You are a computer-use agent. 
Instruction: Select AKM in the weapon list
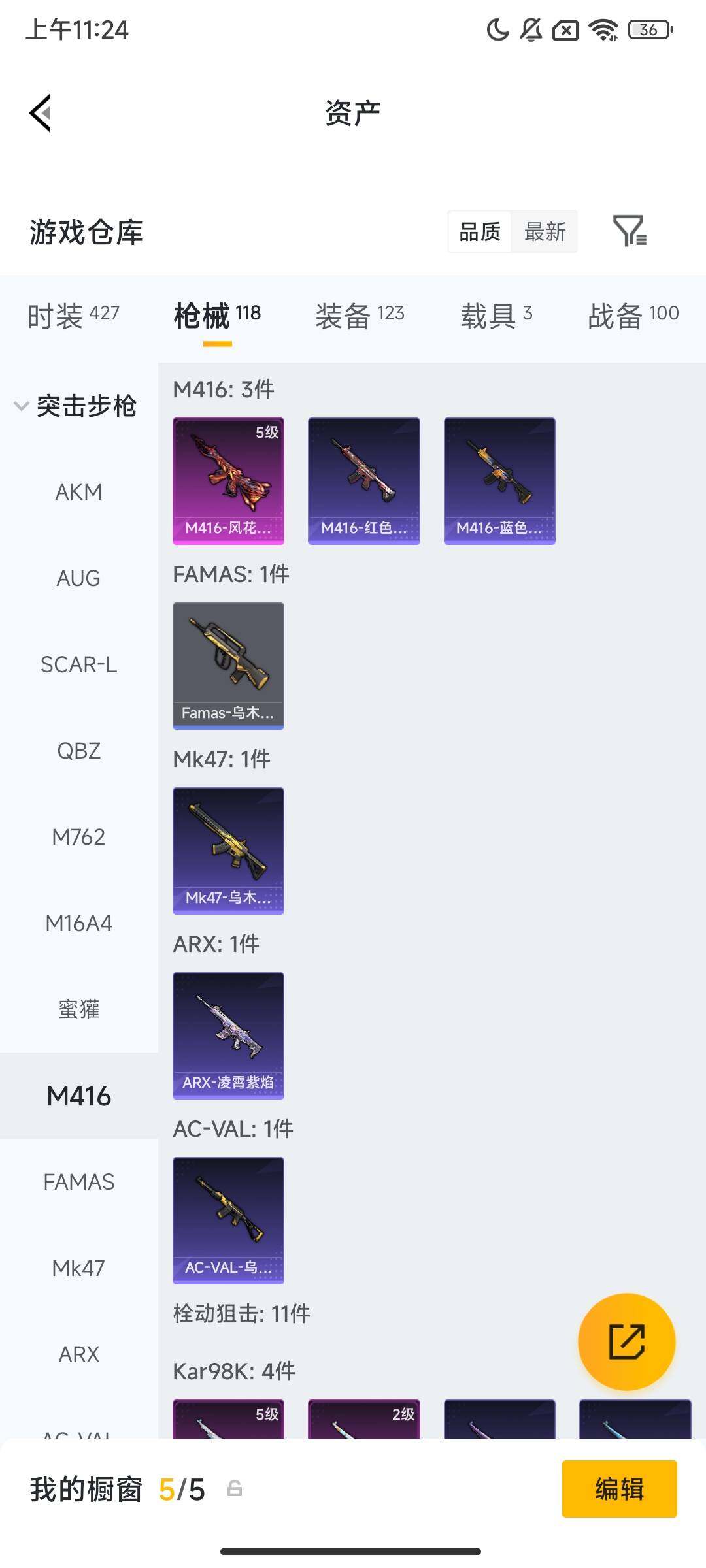pyautogui.click(x=78, y=492)
